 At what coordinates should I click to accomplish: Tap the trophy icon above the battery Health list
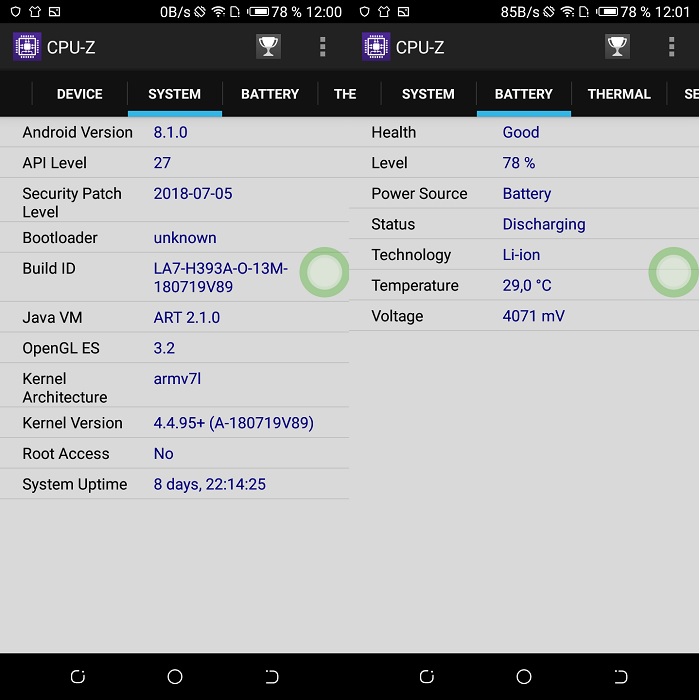[617, 46]
